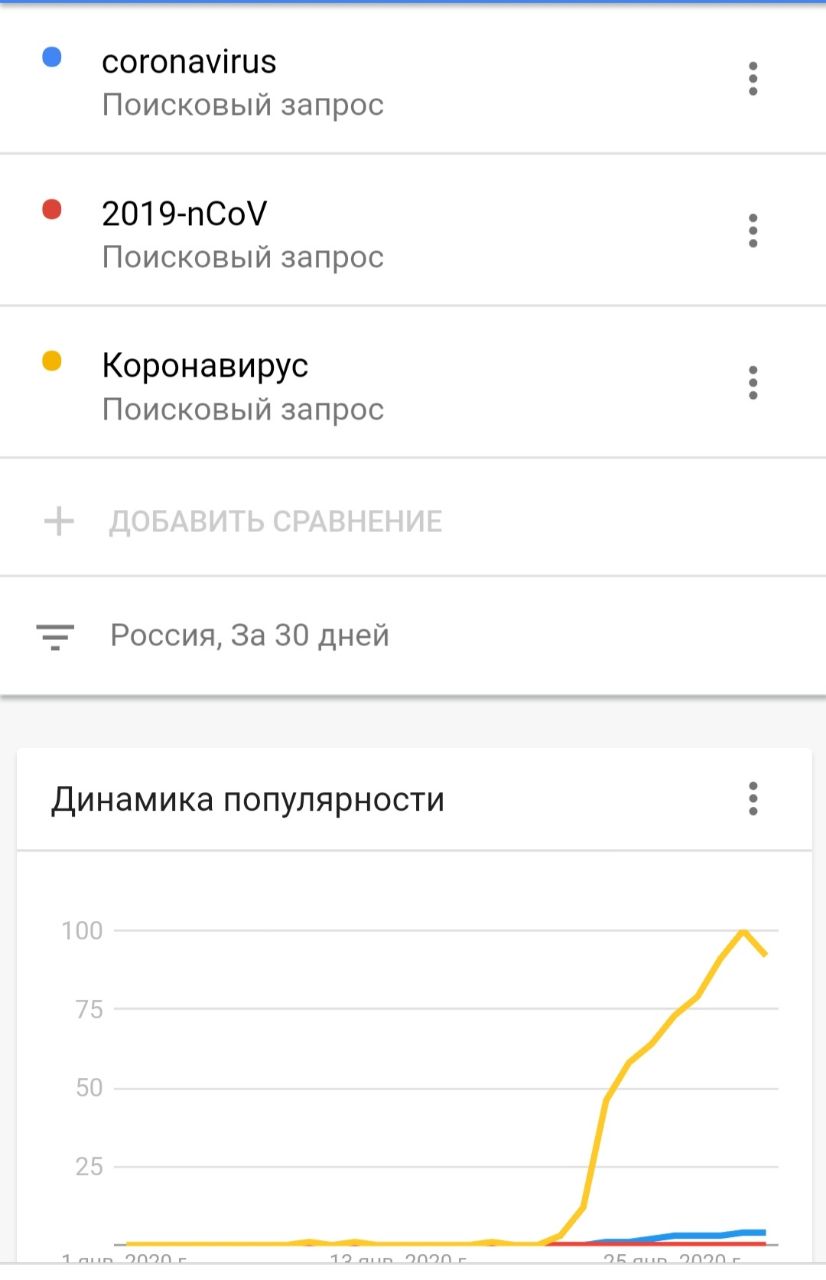826x1280 pixels.
Task: Open overflow menu for Коронавирус term
Action: click(753, 382)
